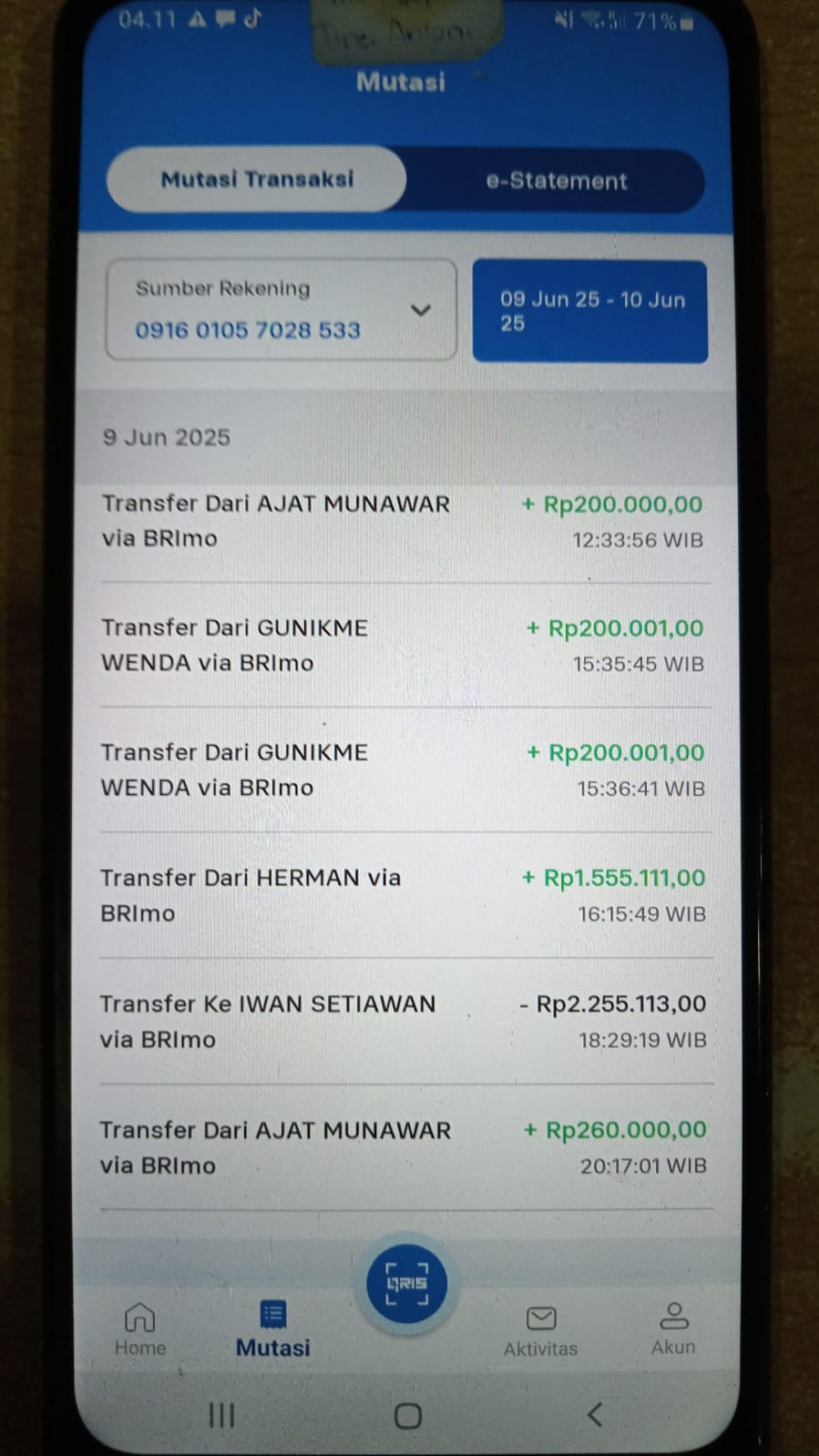The width and height of the screenshot is (819, 1456).
Task: Open the Aktivitas tab
Action: tap(540, 1330)
